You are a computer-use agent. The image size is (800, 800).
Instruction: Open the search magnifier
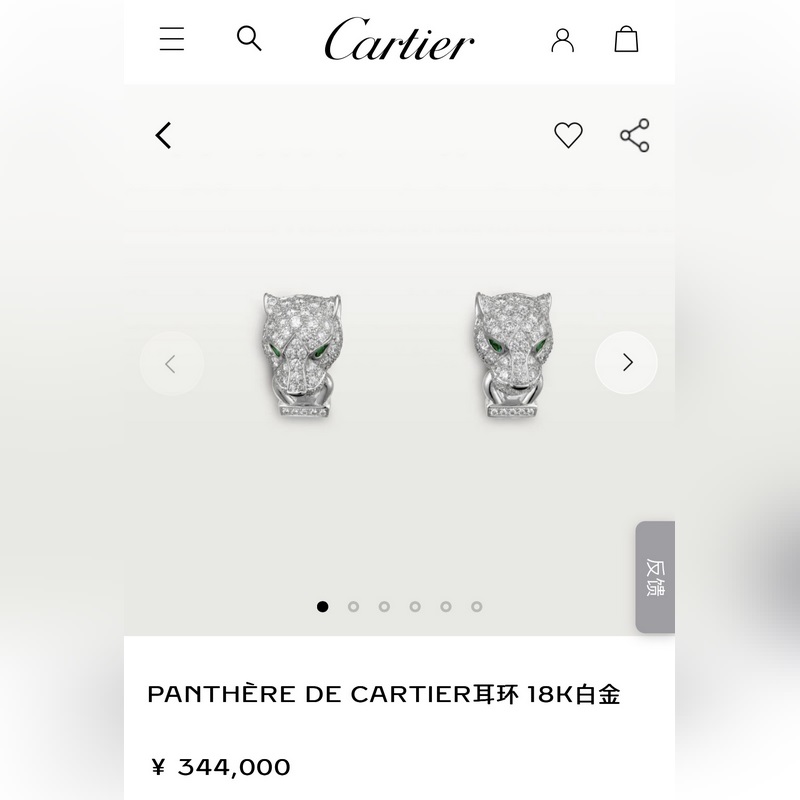(x=249, y=39)
